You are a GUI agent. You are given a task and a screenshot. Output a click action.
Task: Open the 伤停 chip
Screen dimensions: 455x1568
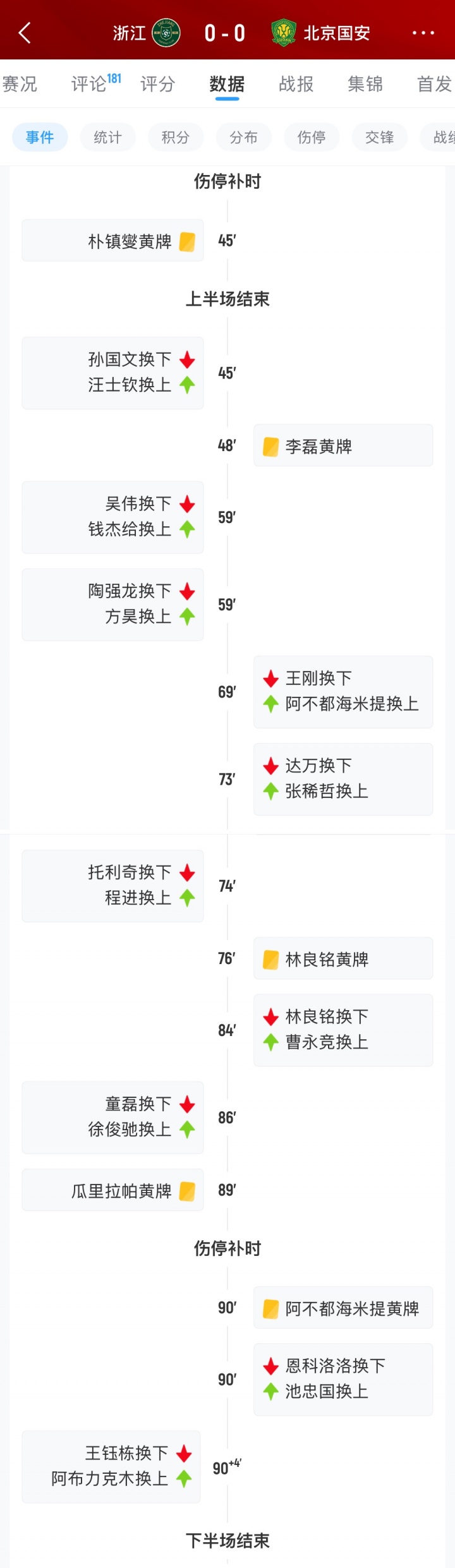click(312, 137)
